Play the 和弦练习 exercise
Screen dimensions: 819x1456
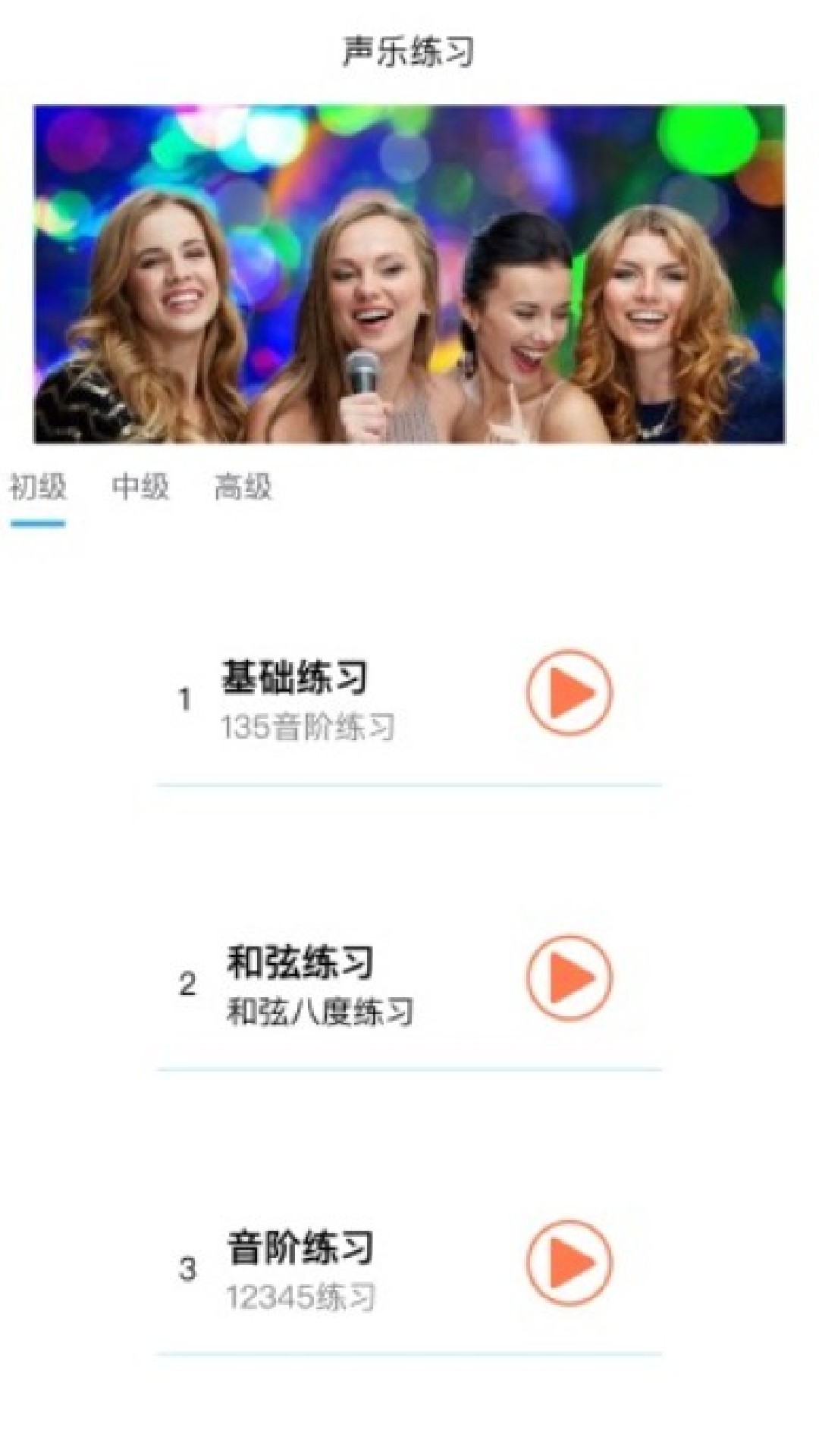tap(569, 977)
